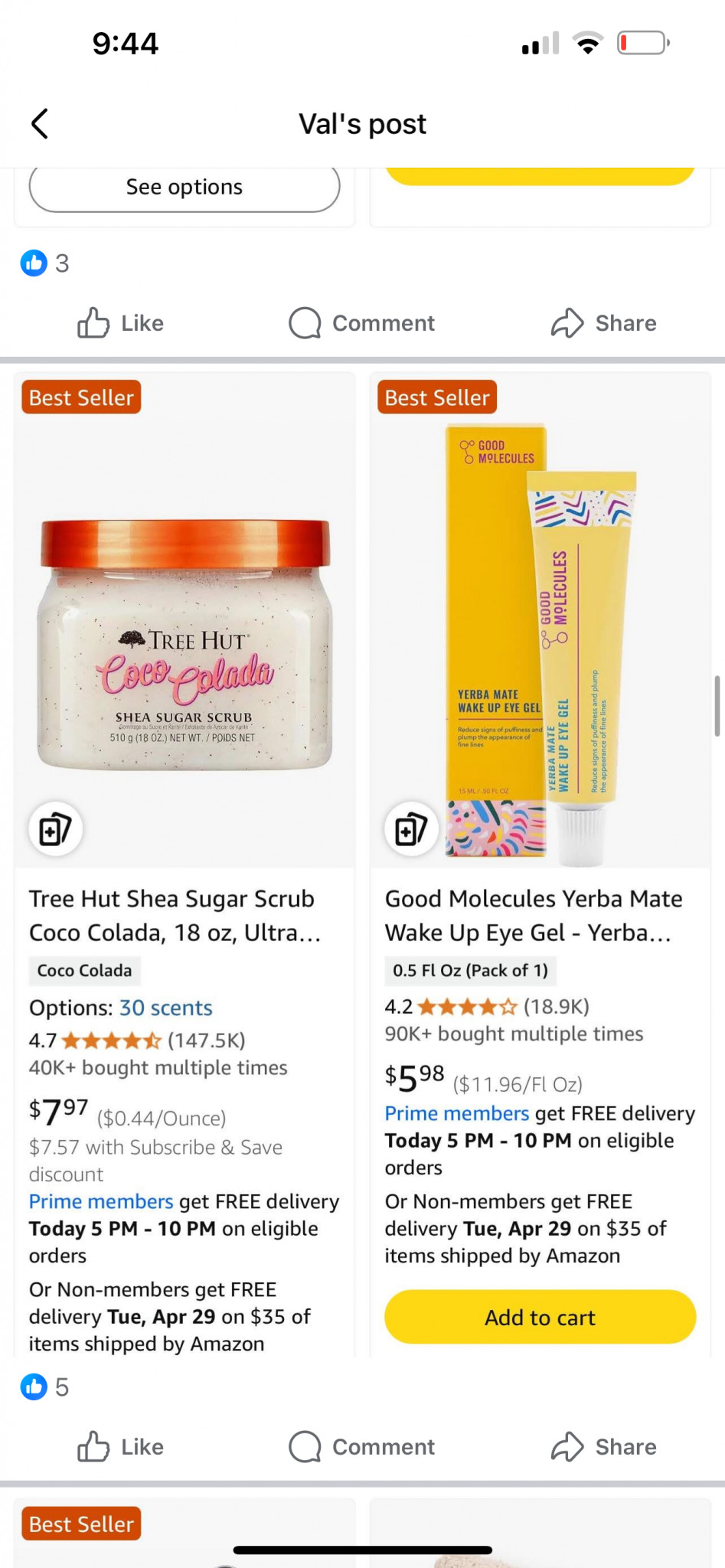Add Good Molecules Eye Gel to cart
This screenshot has width=725, height=1568.
540,1317
